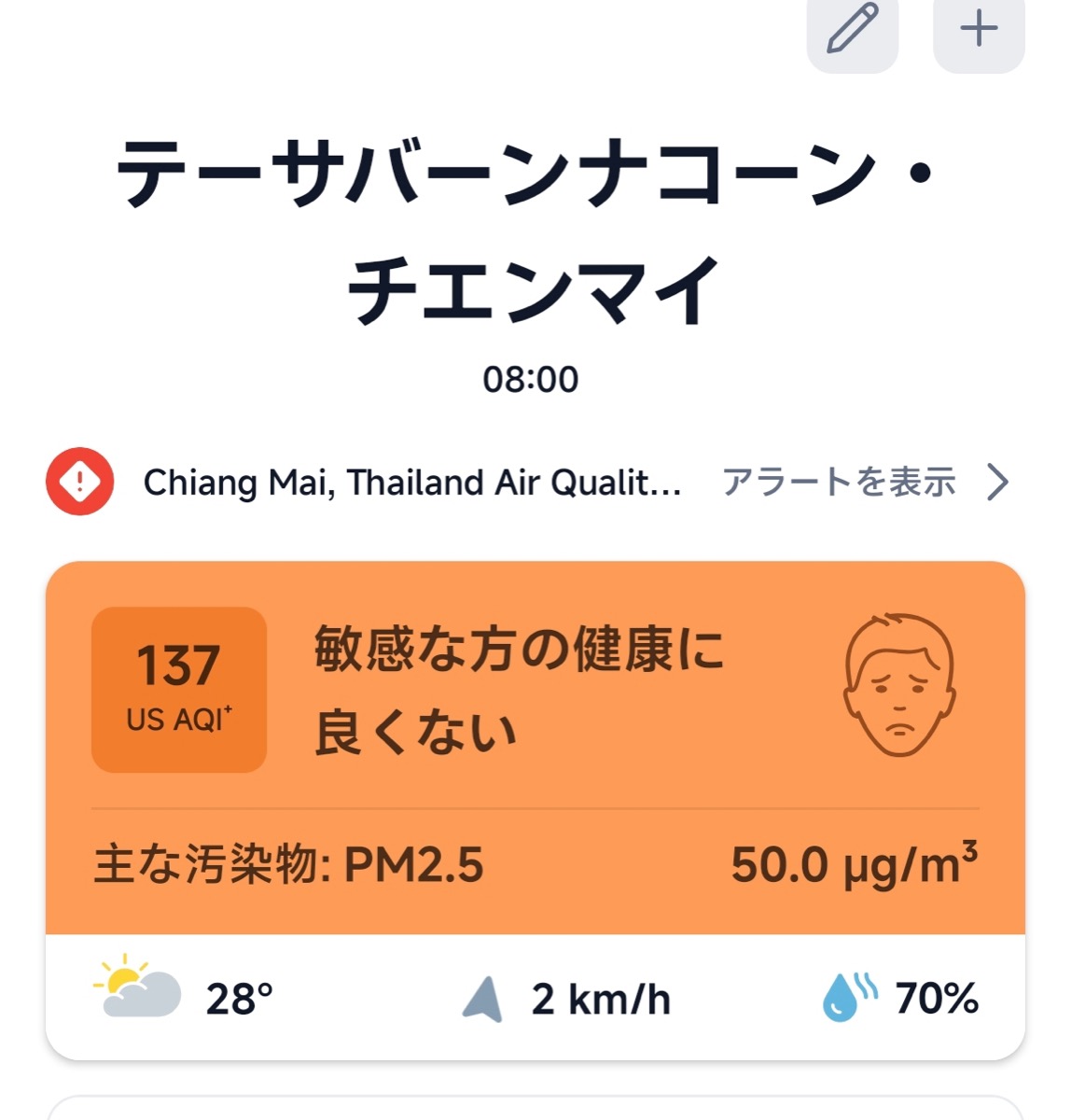
Task: Open the Chiang Mai air quality alert
Action: 410,483
